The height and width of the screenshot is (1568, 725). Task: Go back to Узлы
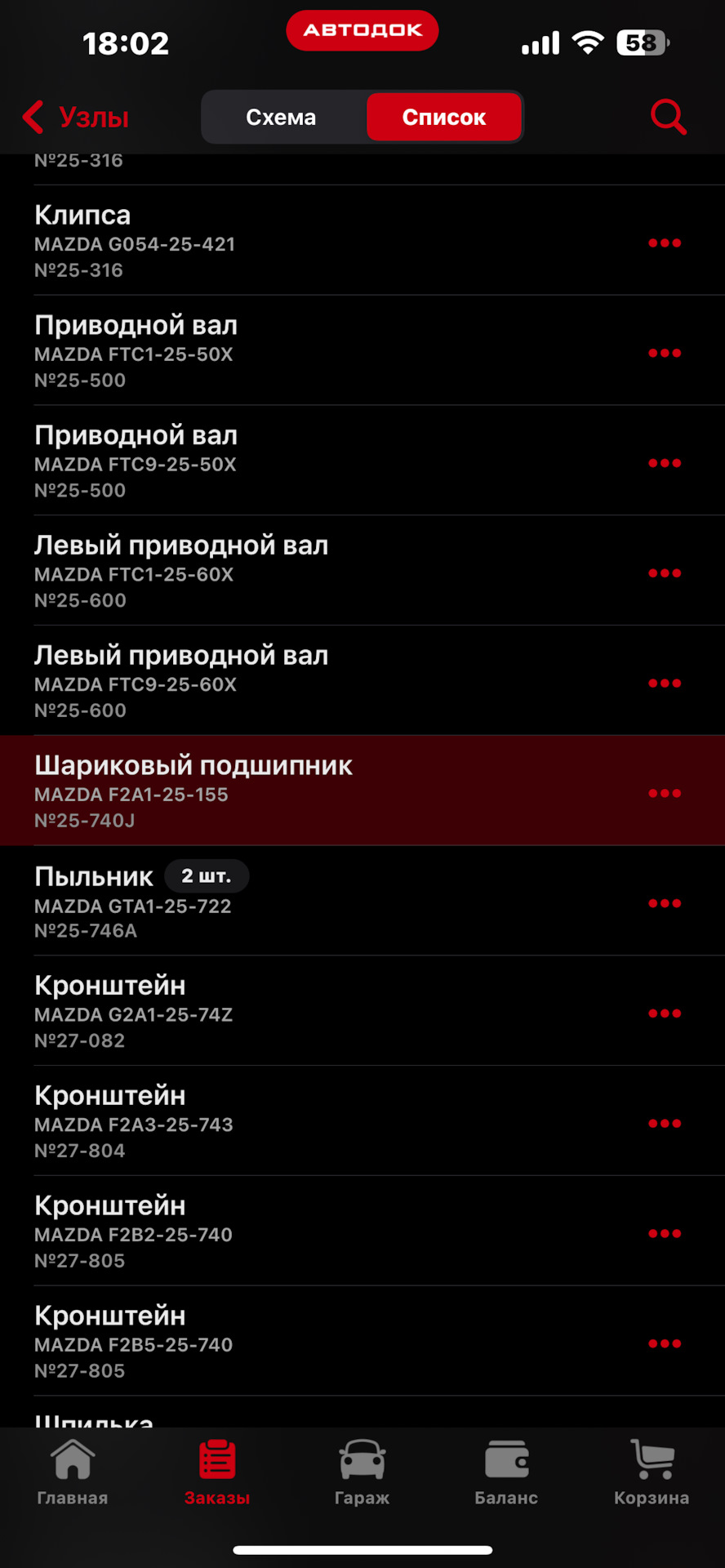[76, 118]
